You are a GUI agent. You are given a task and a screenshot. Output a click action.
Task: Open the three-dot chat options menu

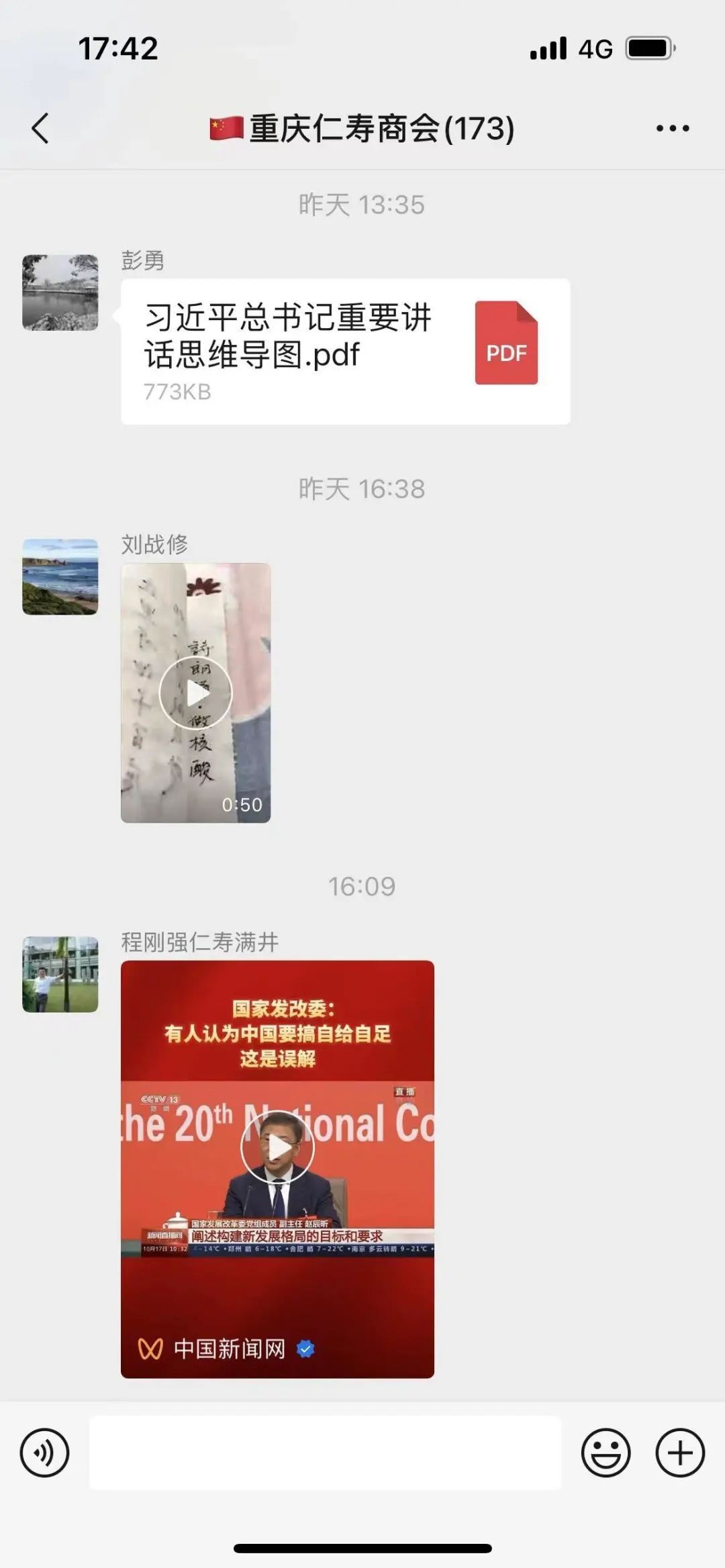point(673,128)
